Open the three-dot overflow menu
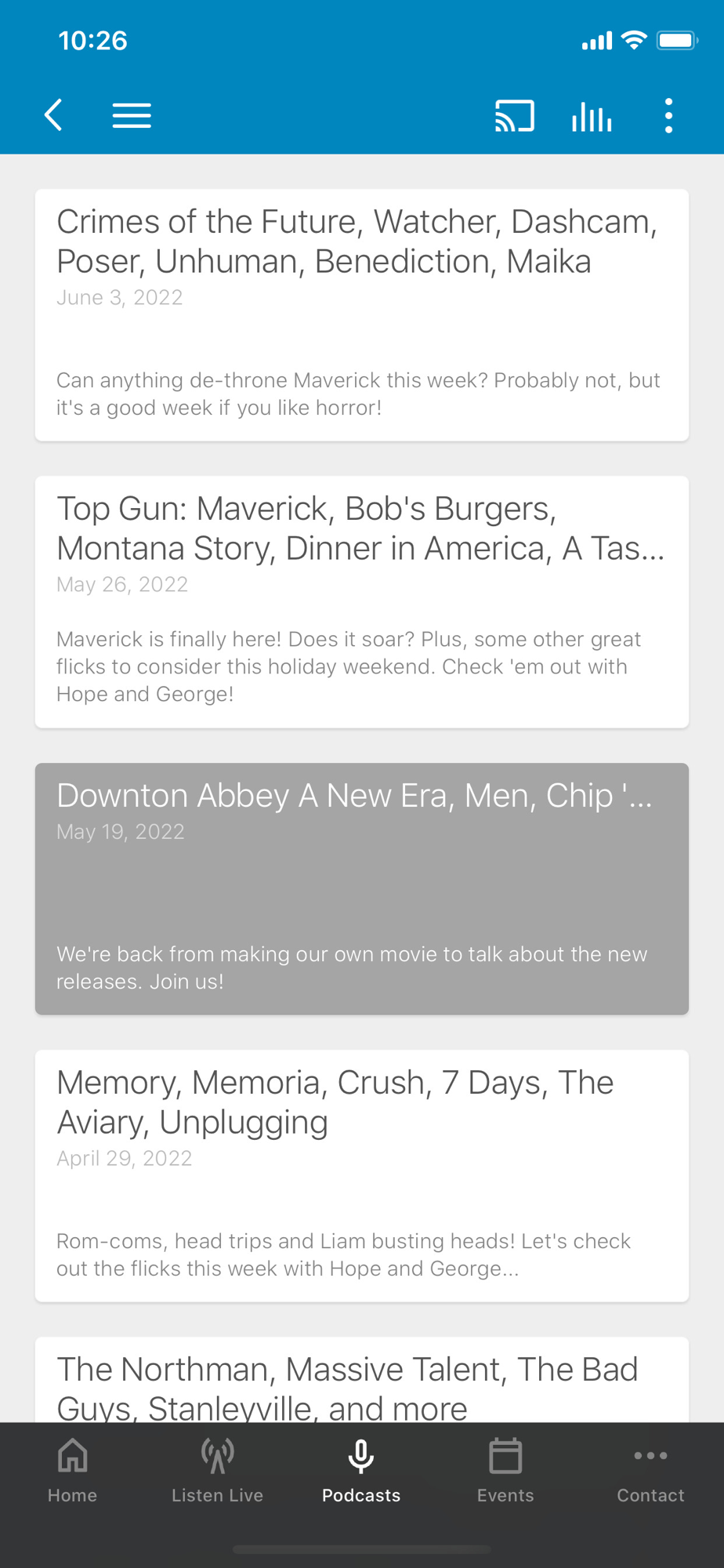 pyautogui.click(x=668, y=116)
